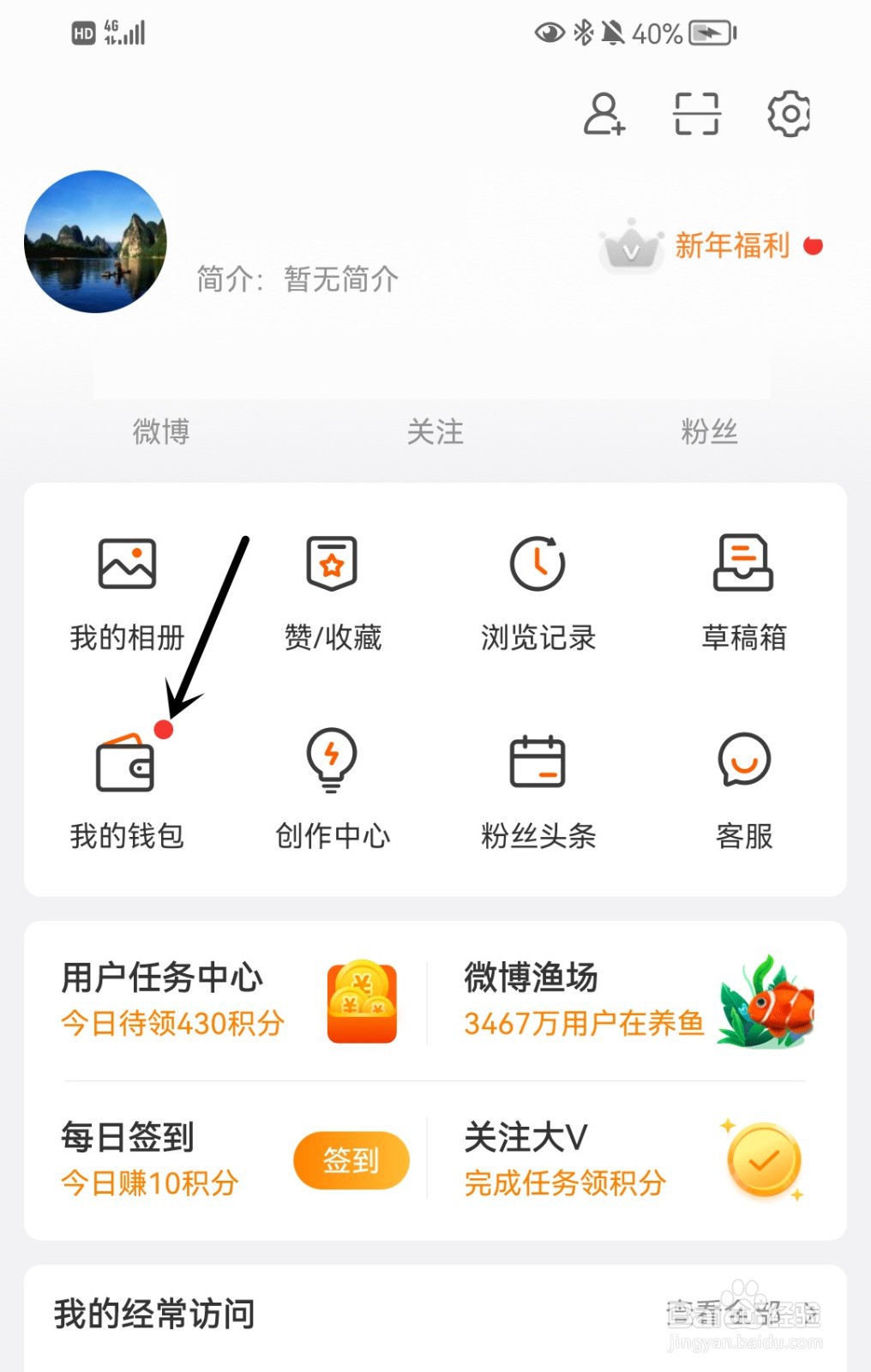Open 浏览记录 history
The width and height of the screenshot is (871, 1372).
click(538, 592)
